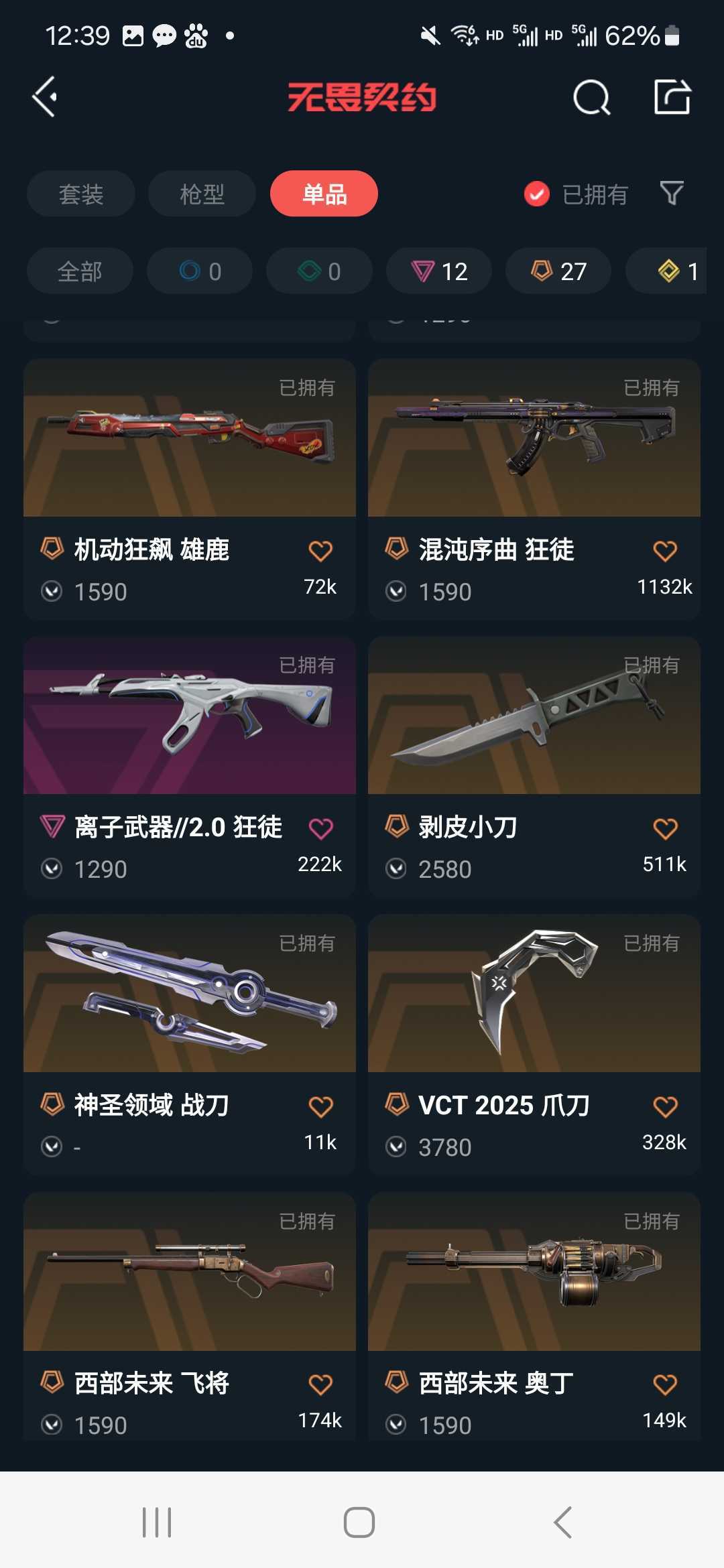Open the VCT 2025 爪刀 card
724x1568 pixels.
534,1045
